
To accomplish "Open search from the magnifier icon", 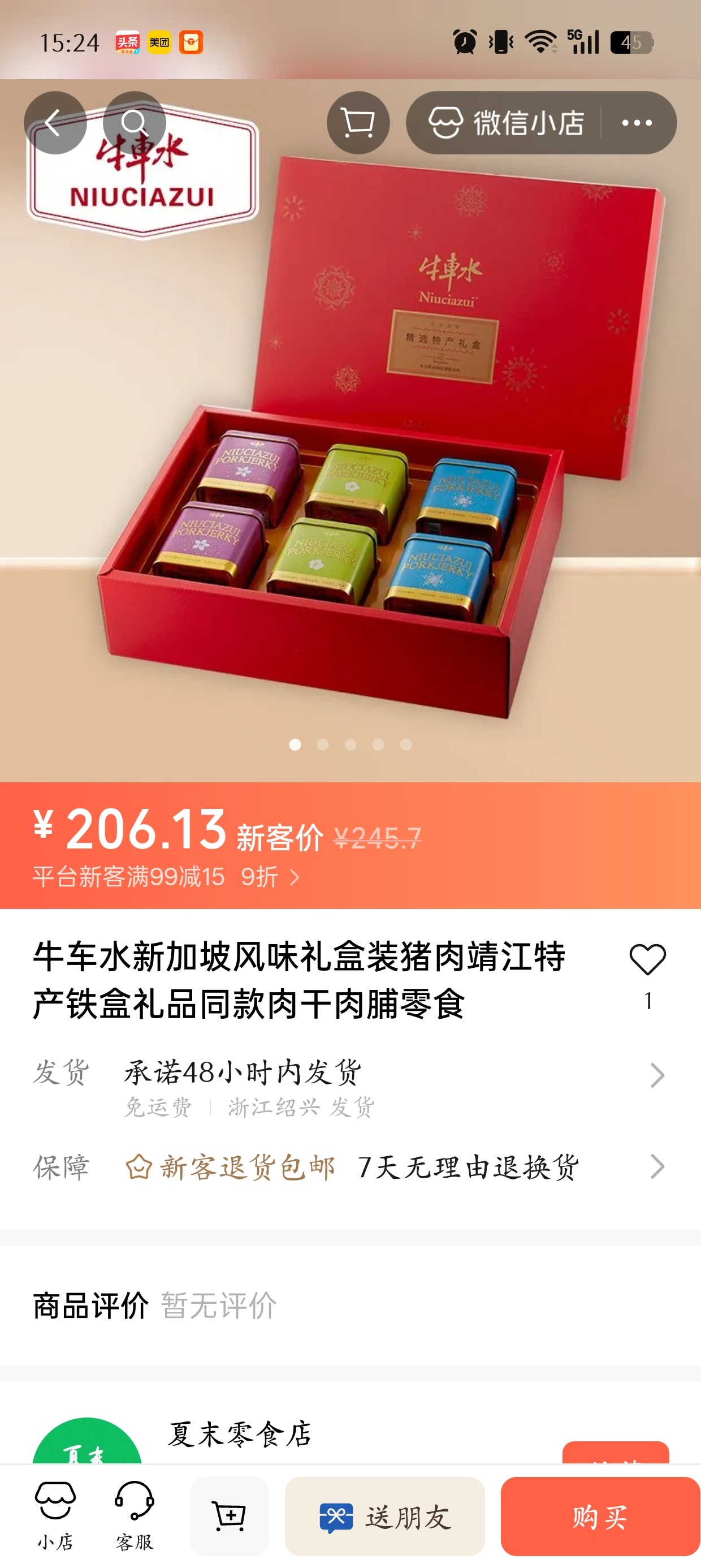I will 135,123.
